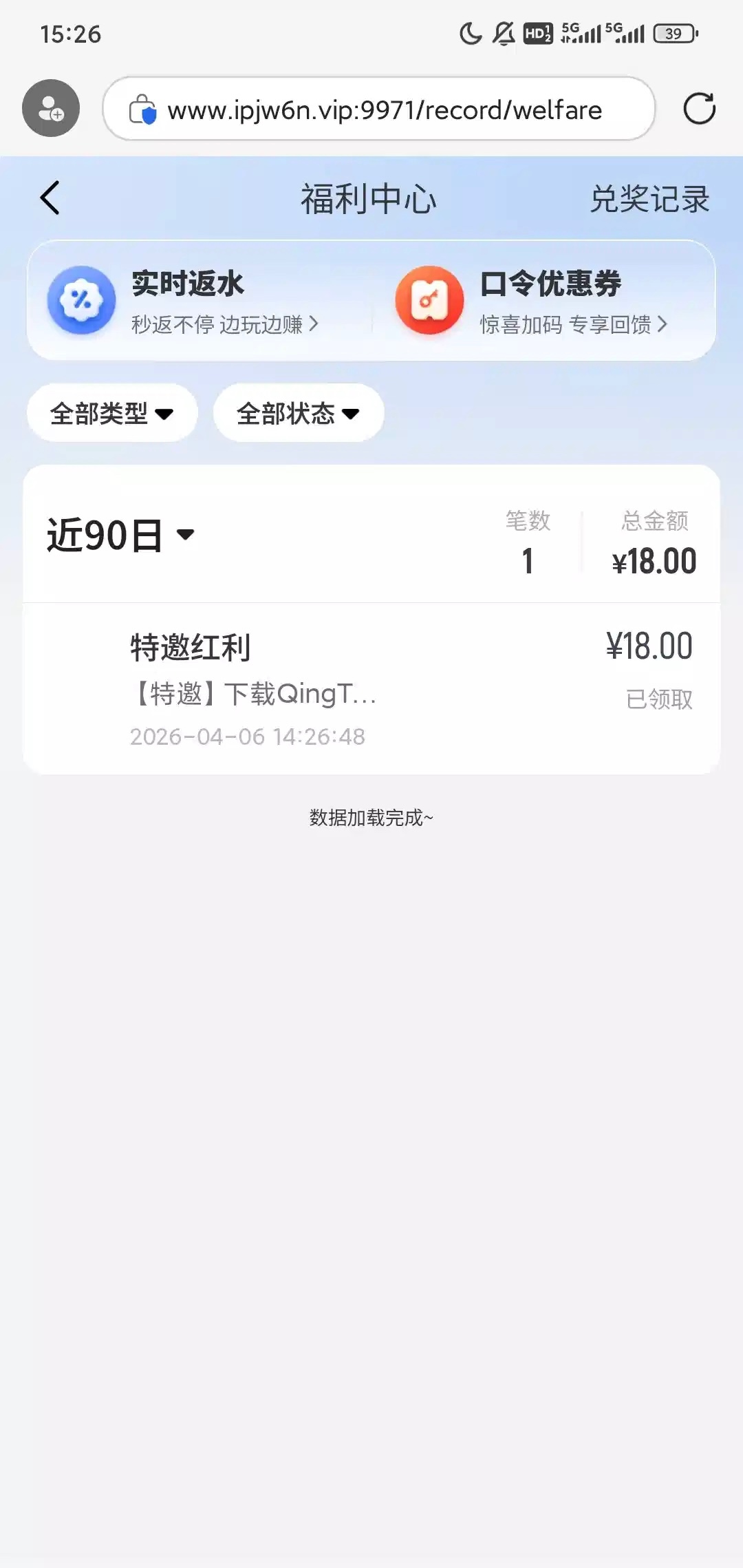743x1568 pixels.
Task: Open 兑奖记录 records
Action: [649, 200]
